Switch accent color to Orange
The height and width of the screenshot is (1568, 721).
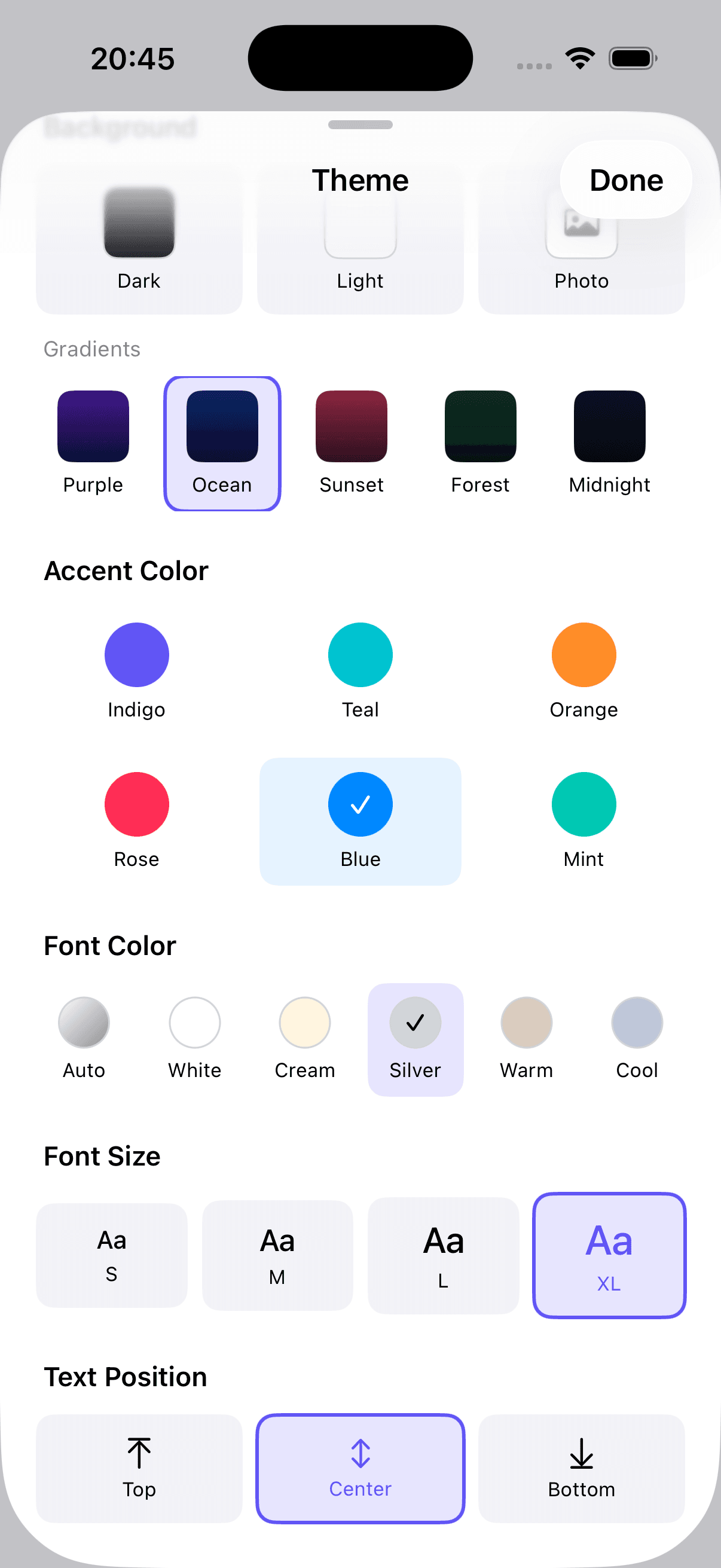583,654
